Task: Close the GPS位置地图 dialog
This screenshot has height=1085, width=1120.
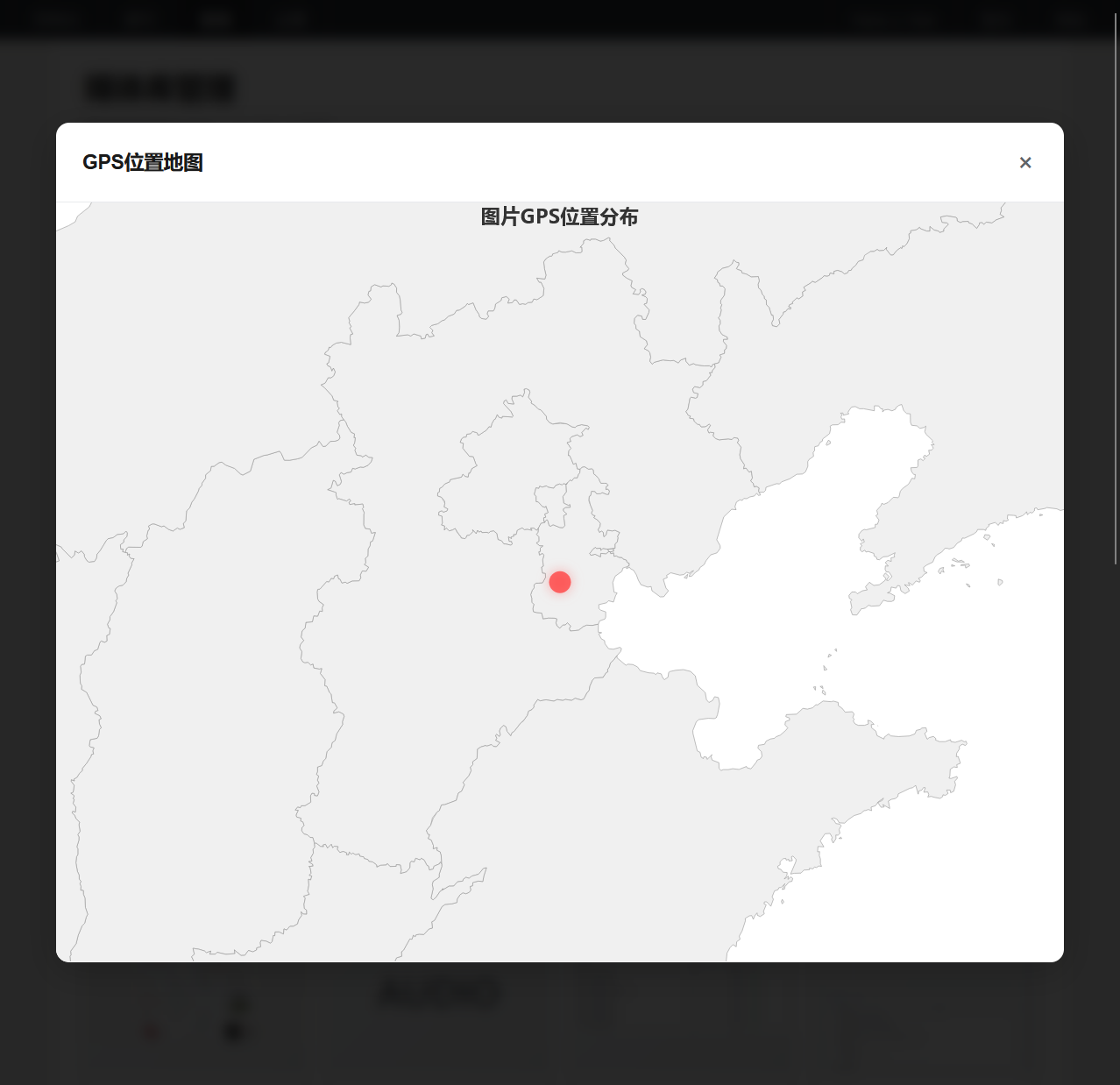Action: click(x=1025, y=163)
